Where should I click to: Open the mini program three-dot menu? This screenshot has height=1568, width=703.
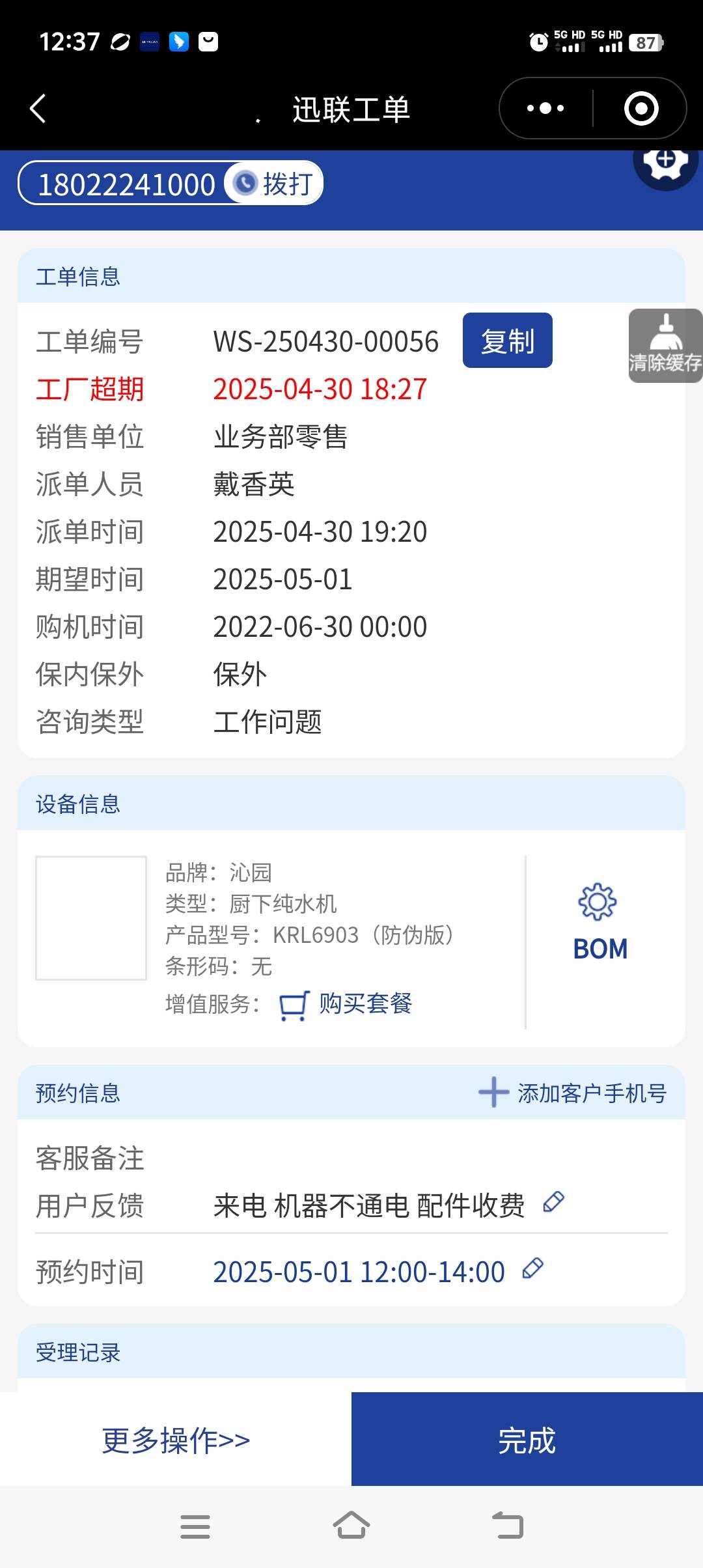tap(545, 109)
